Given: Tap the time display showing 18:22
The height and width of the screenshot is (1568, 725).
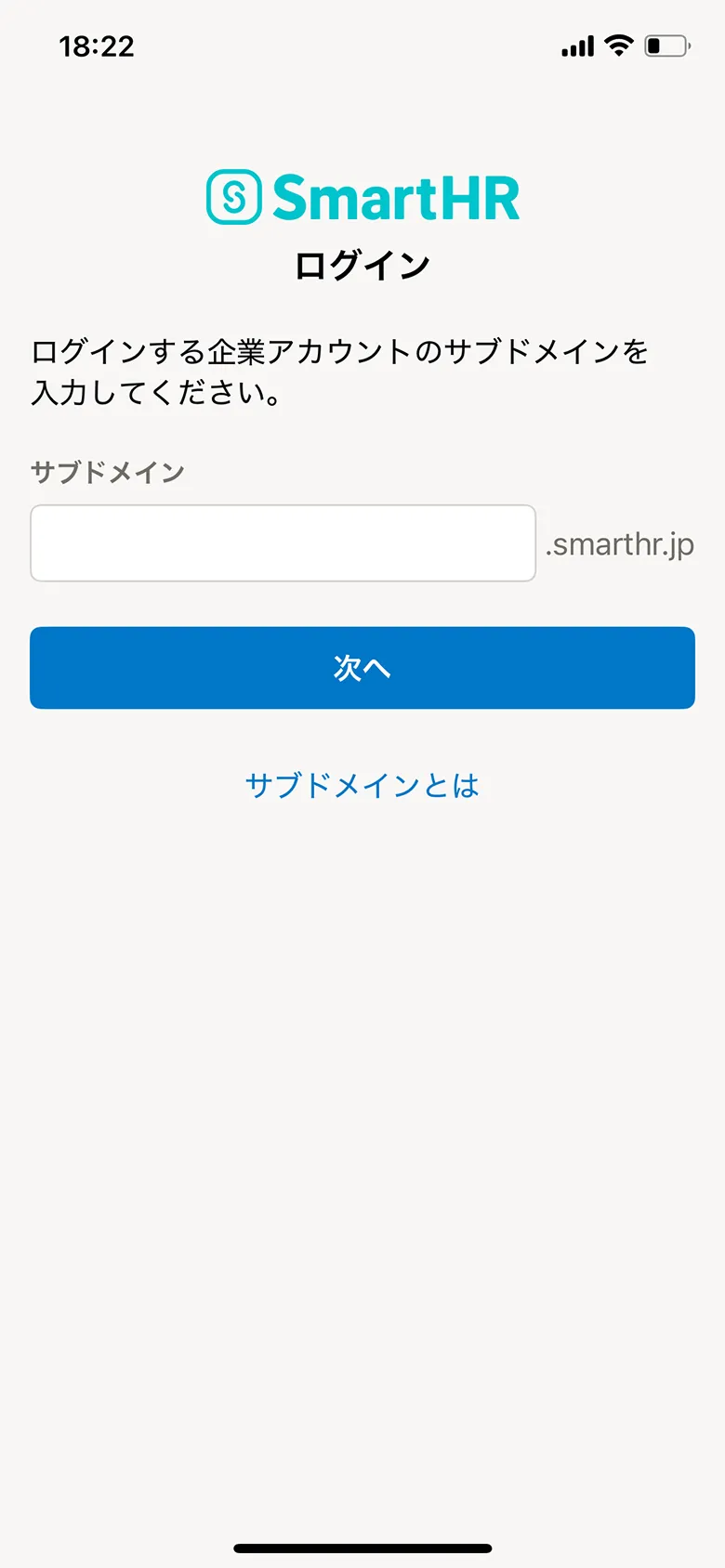Looking at the screenshot, I should click(97, 46).
